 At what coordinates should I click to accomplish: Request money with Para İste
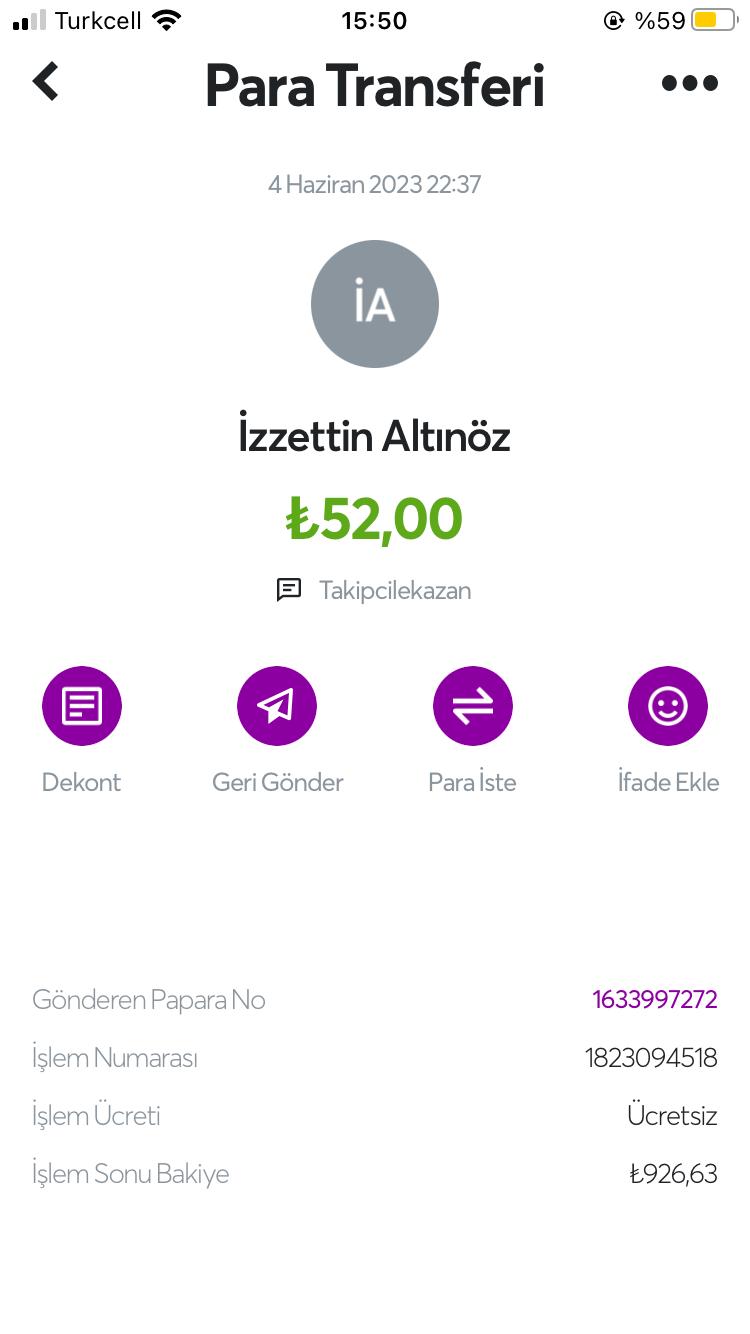pyautogui.click(x=473, y=706)
